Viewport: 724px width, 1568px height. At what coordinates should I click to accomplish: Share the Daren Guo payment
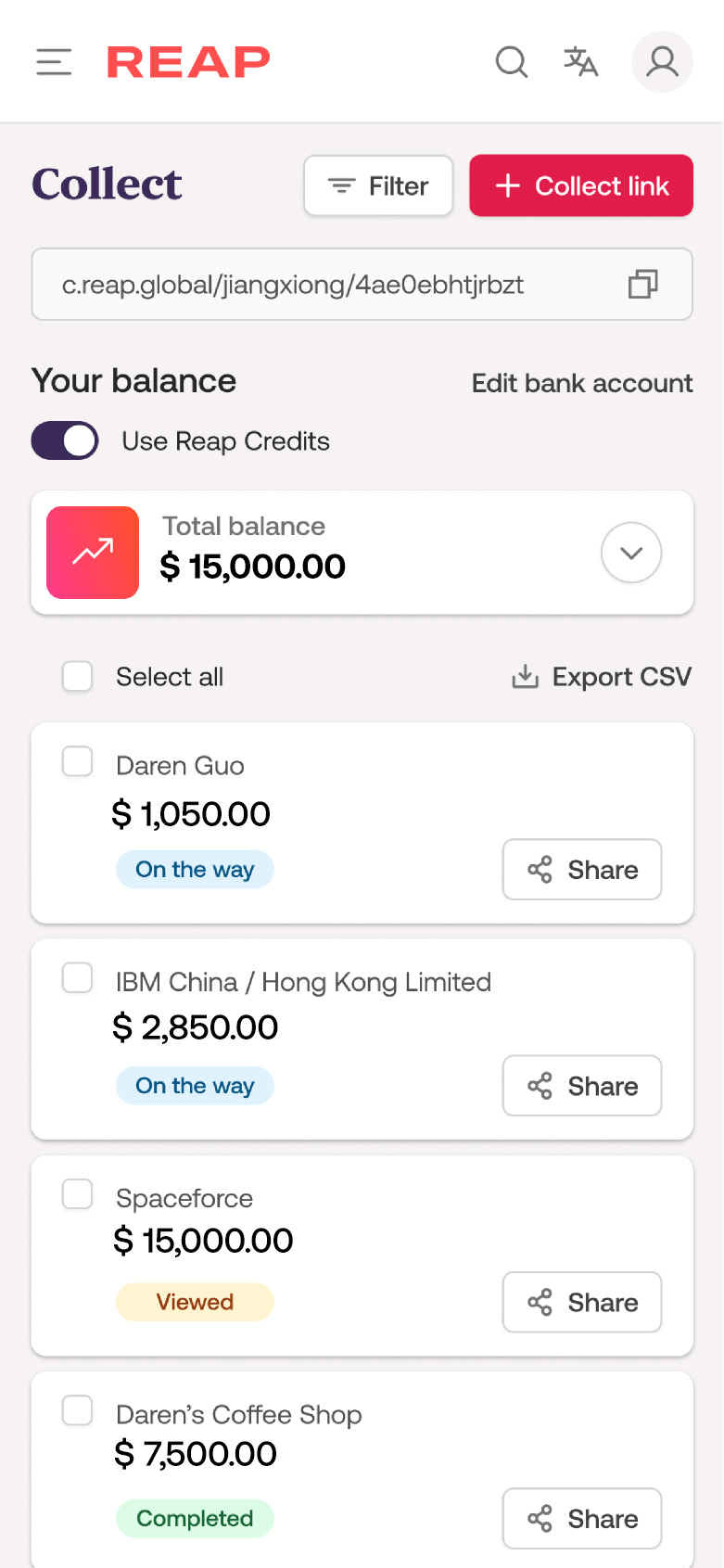(582, 870)
